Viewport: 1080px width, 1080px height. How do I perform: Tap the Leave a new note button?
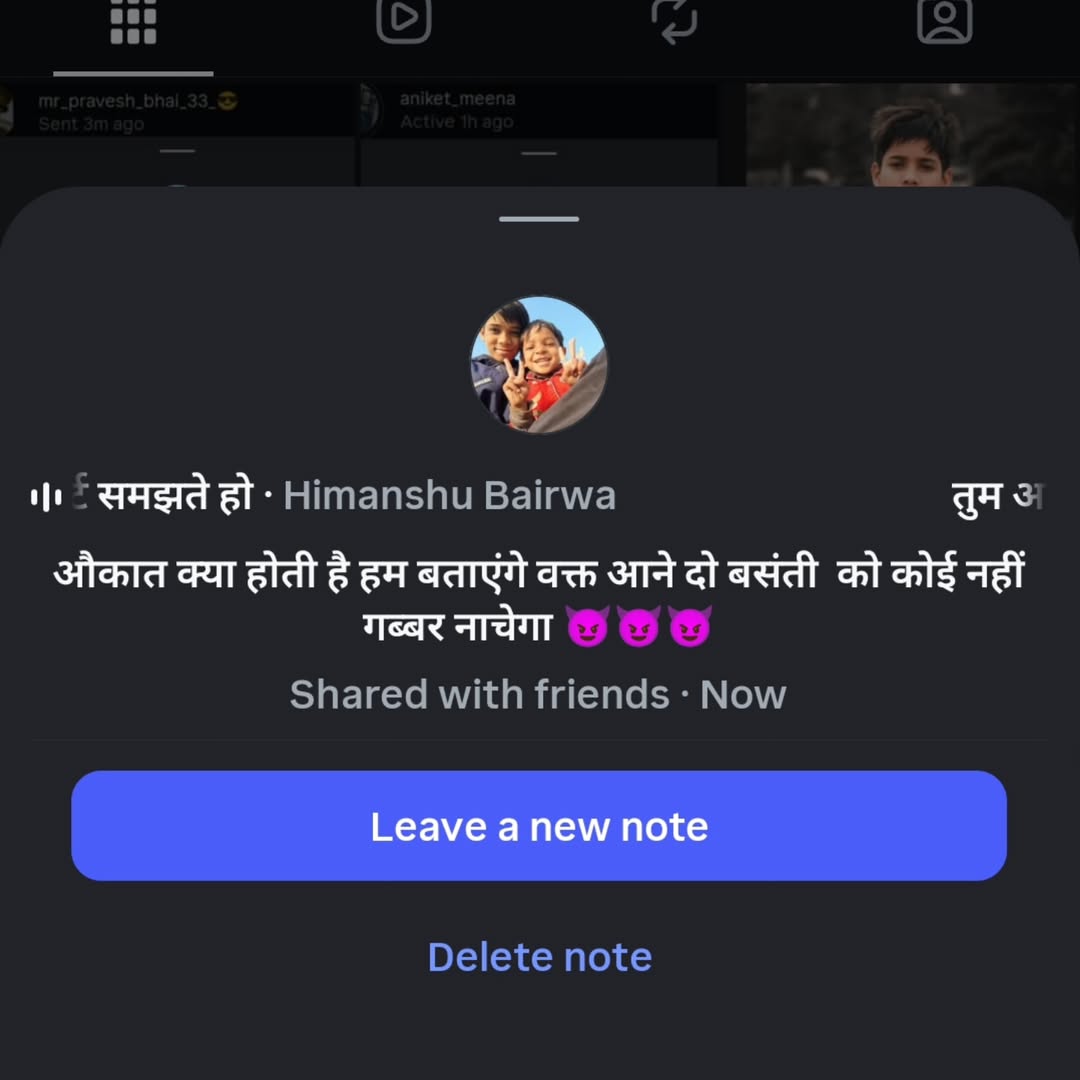pyautogui.click(x=539, y=826)
